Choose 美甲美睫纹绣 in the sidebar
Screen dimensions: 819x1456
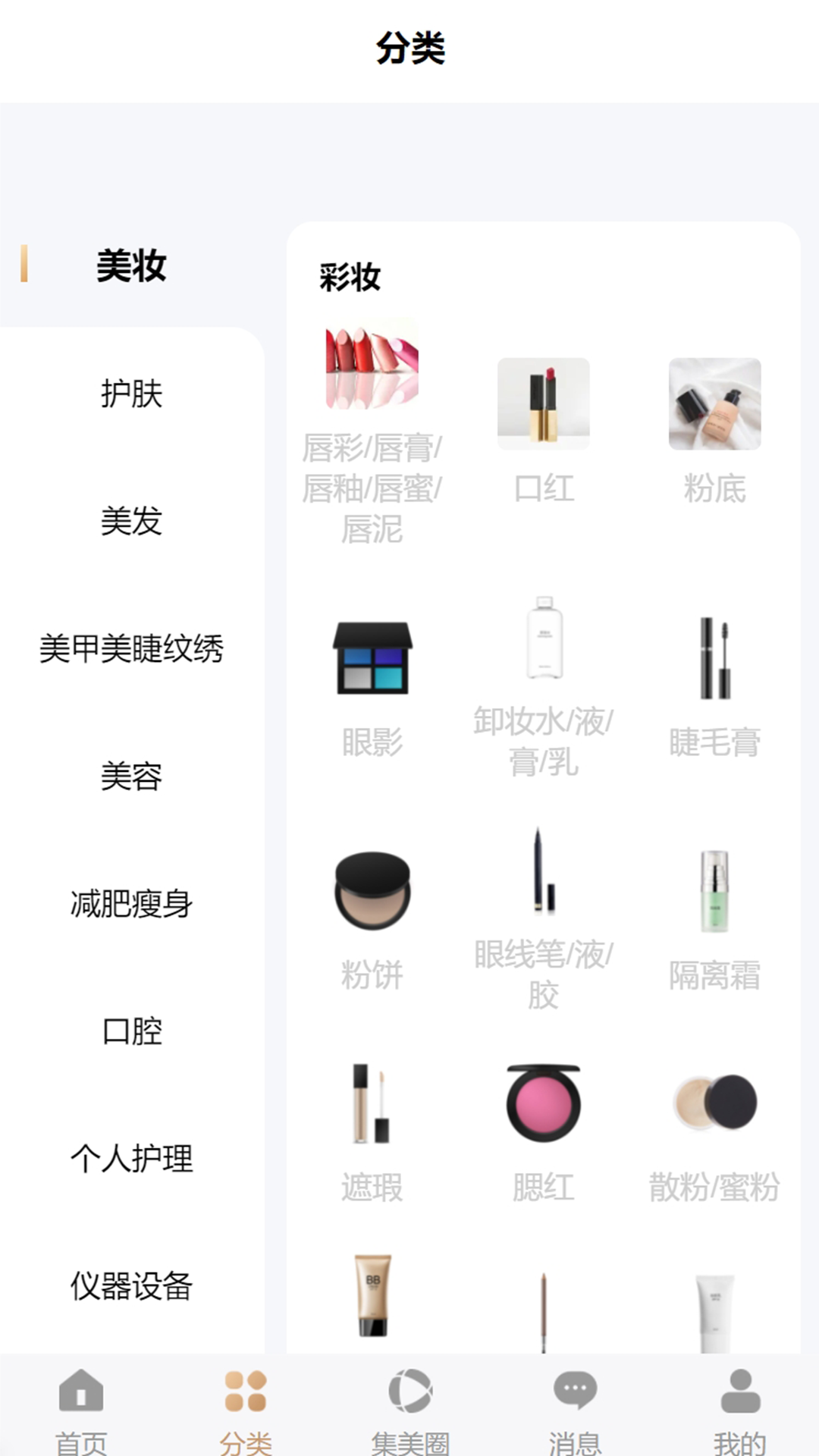click(131, 648)
